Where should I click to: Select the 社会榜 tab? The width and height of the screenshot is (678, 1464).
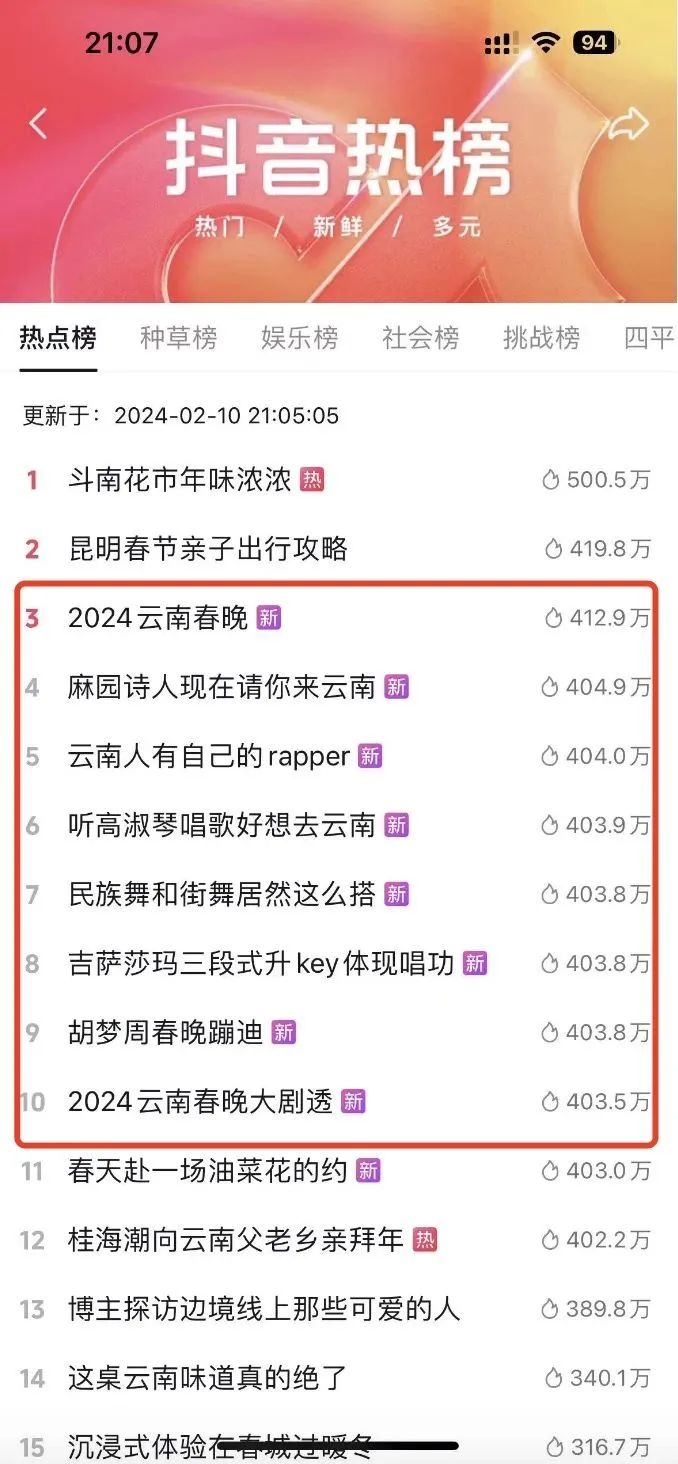coord(420,338)
